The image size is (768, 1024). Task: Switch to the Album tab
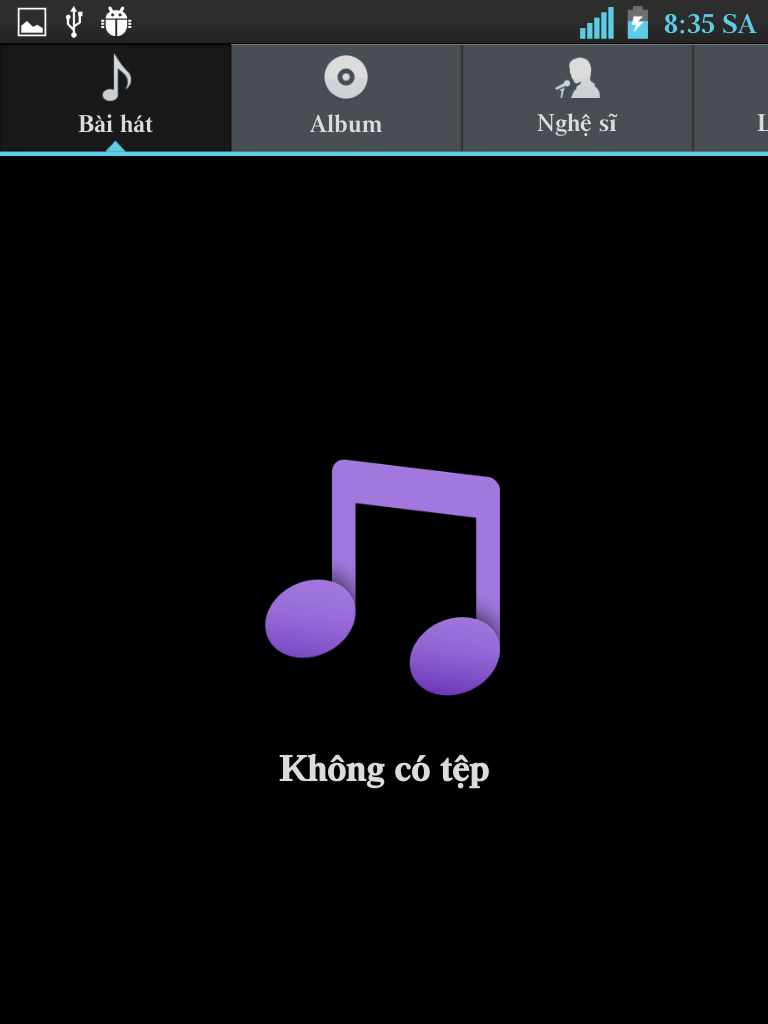[x=346, y=98]
